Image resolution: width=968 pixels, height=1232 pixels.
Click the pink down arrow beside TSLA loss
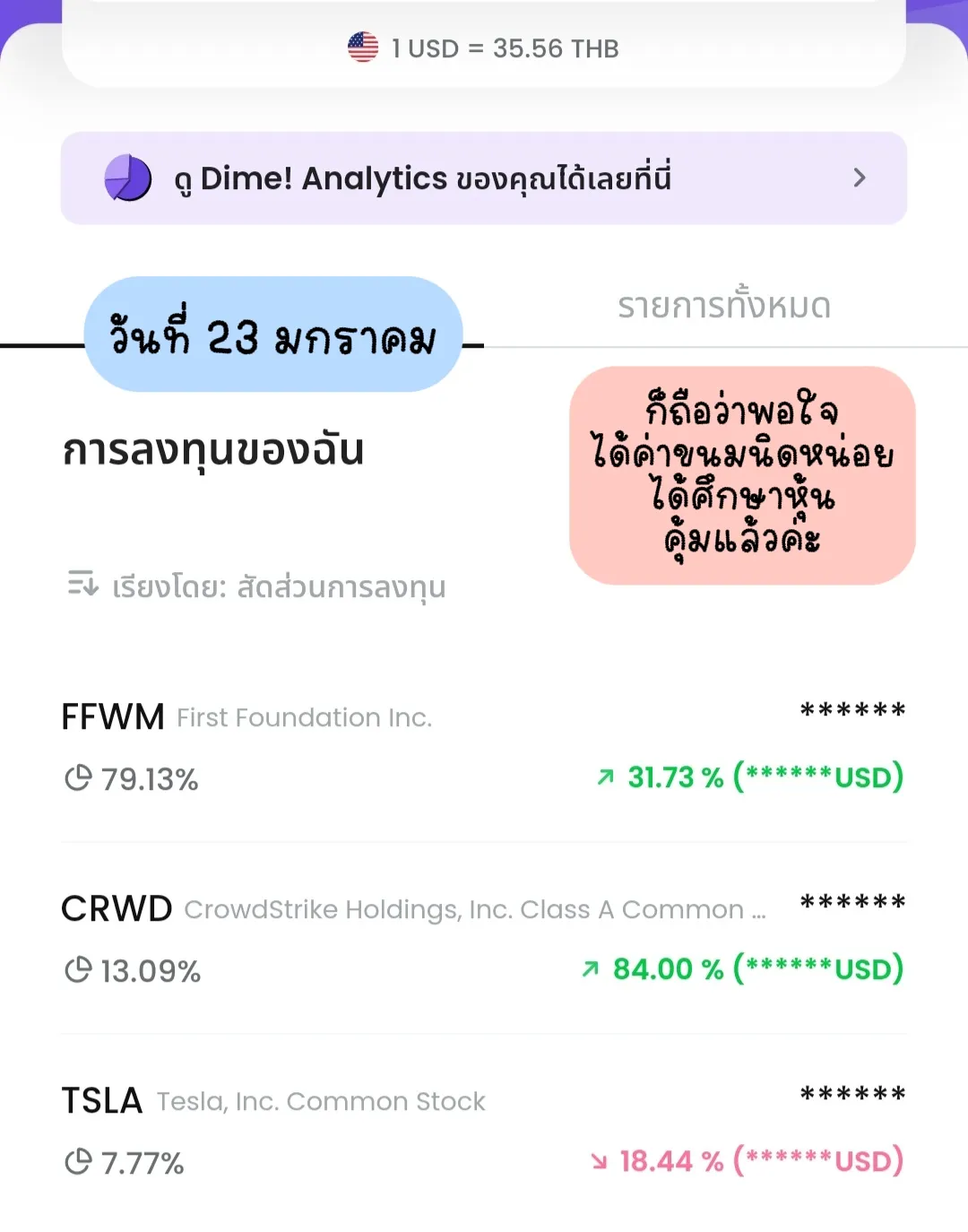pyautogui.click(x=599, y=1160)
